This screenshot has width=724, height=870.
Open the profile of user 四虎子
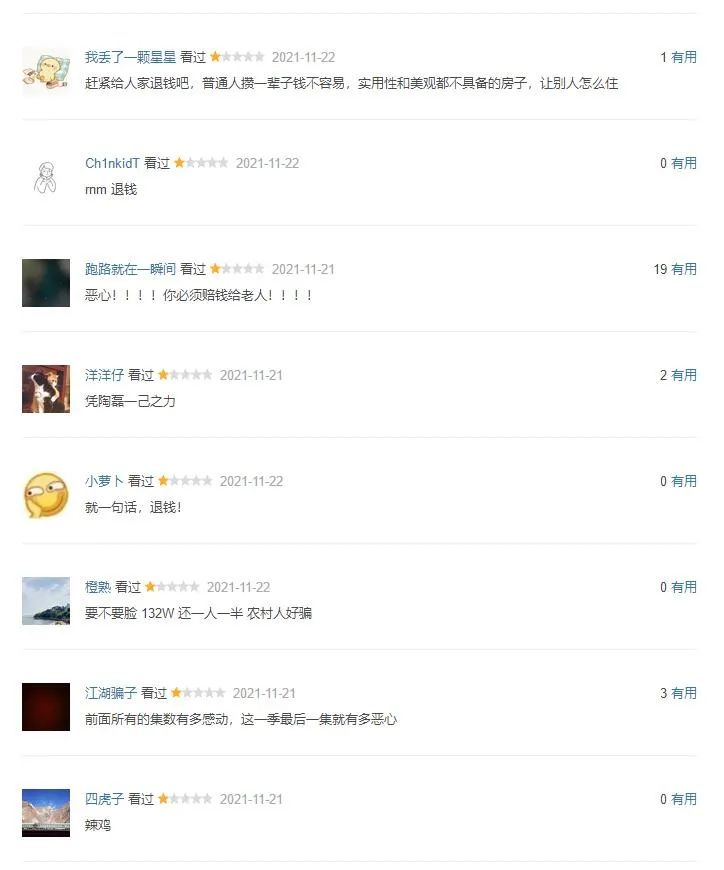pyautogui.click(x=104, y=799)
